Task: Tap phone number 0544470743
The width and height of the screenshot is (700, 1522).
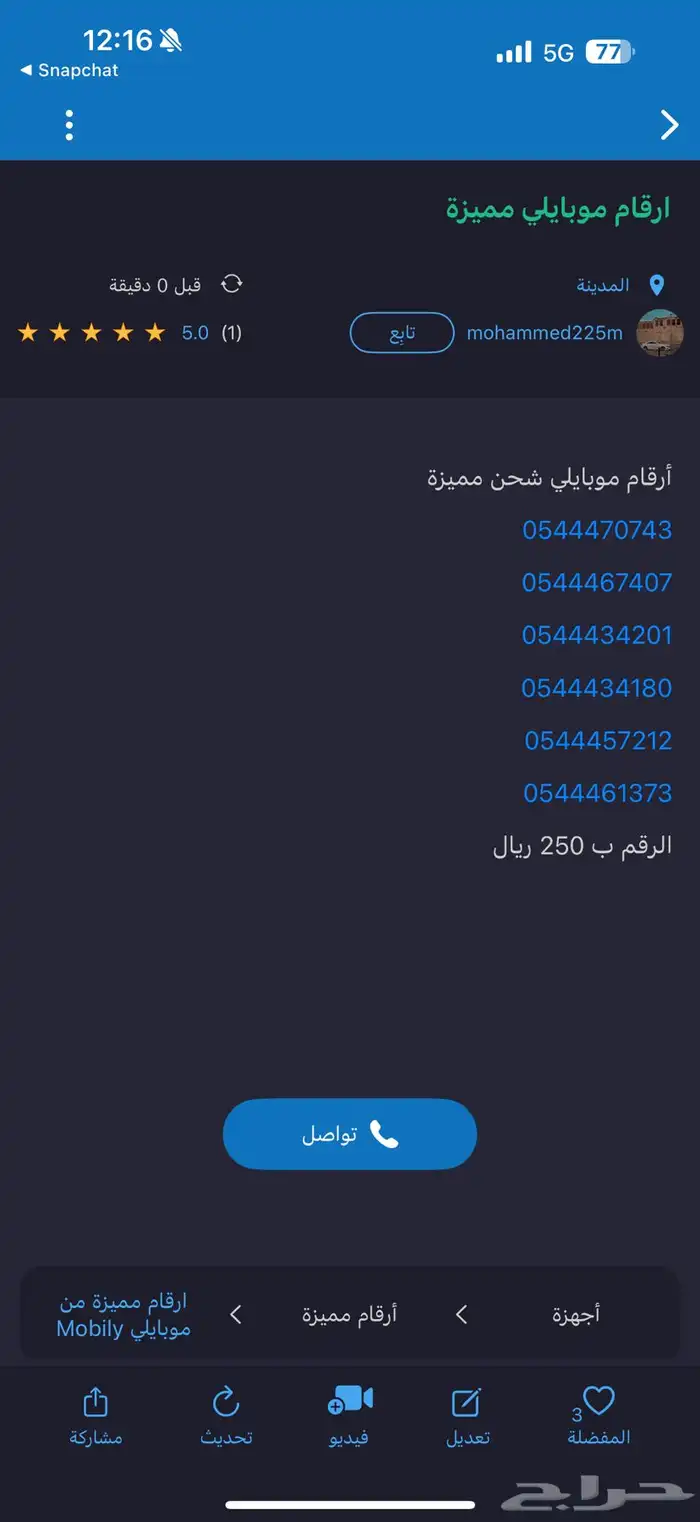Action: (x=597, y=530)
